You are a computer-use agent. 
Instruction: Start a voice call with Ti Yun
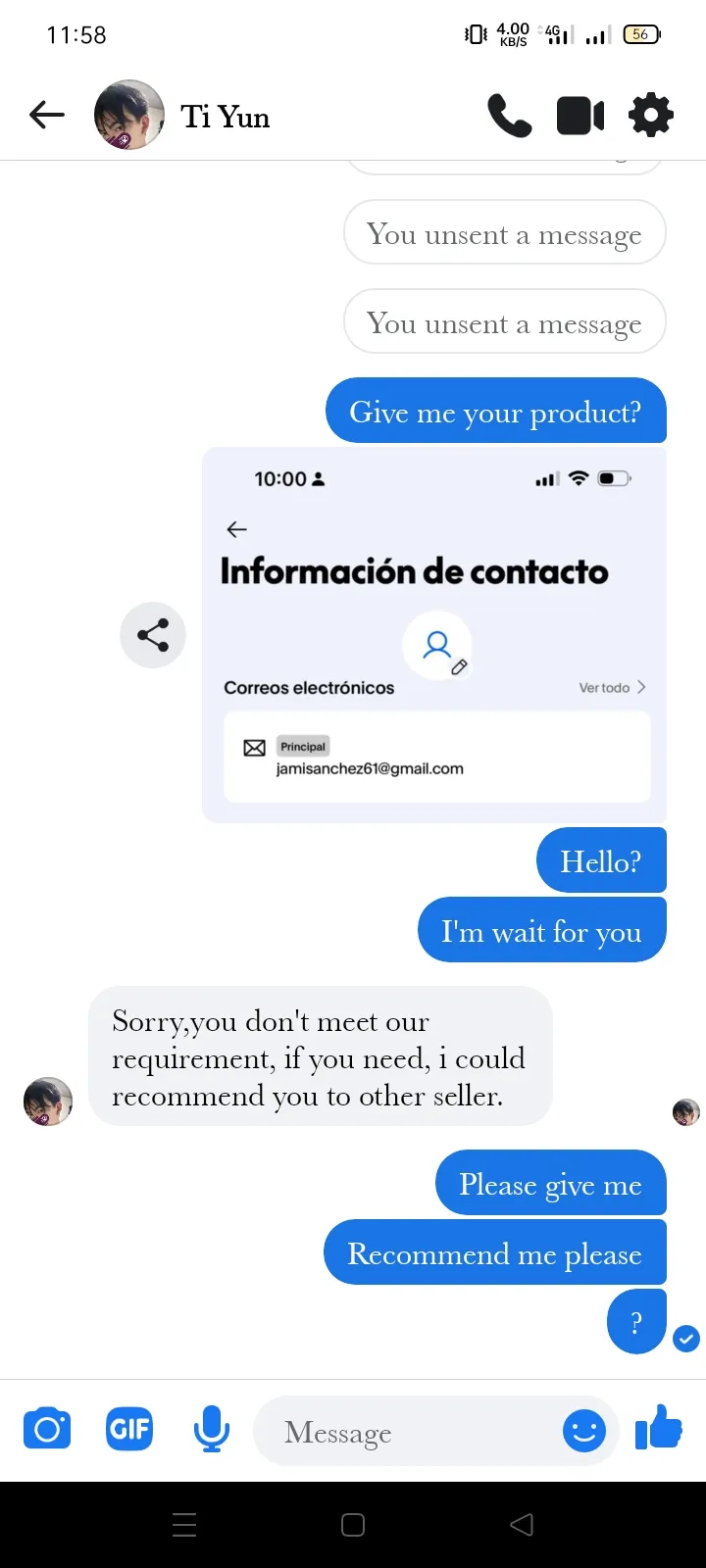[510, 116]
